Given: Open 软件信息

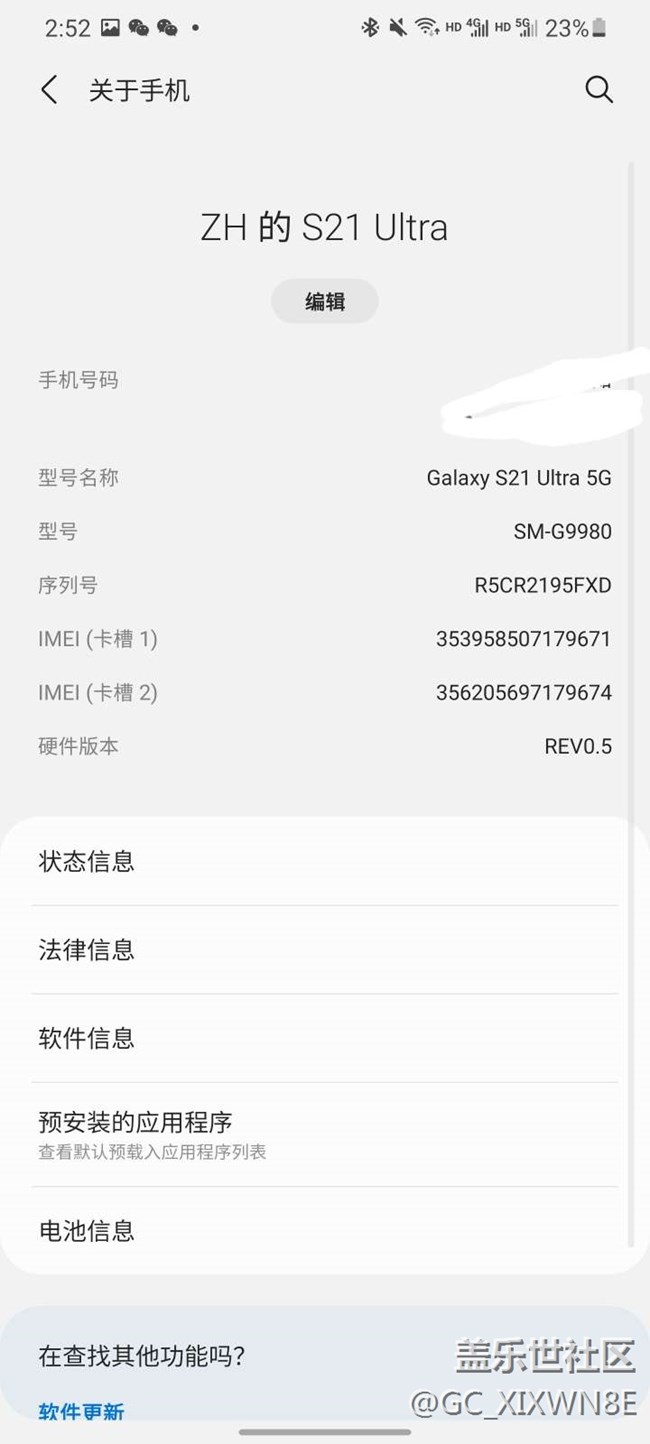Looking at the screenshot, I should (x=325, y=1038).
